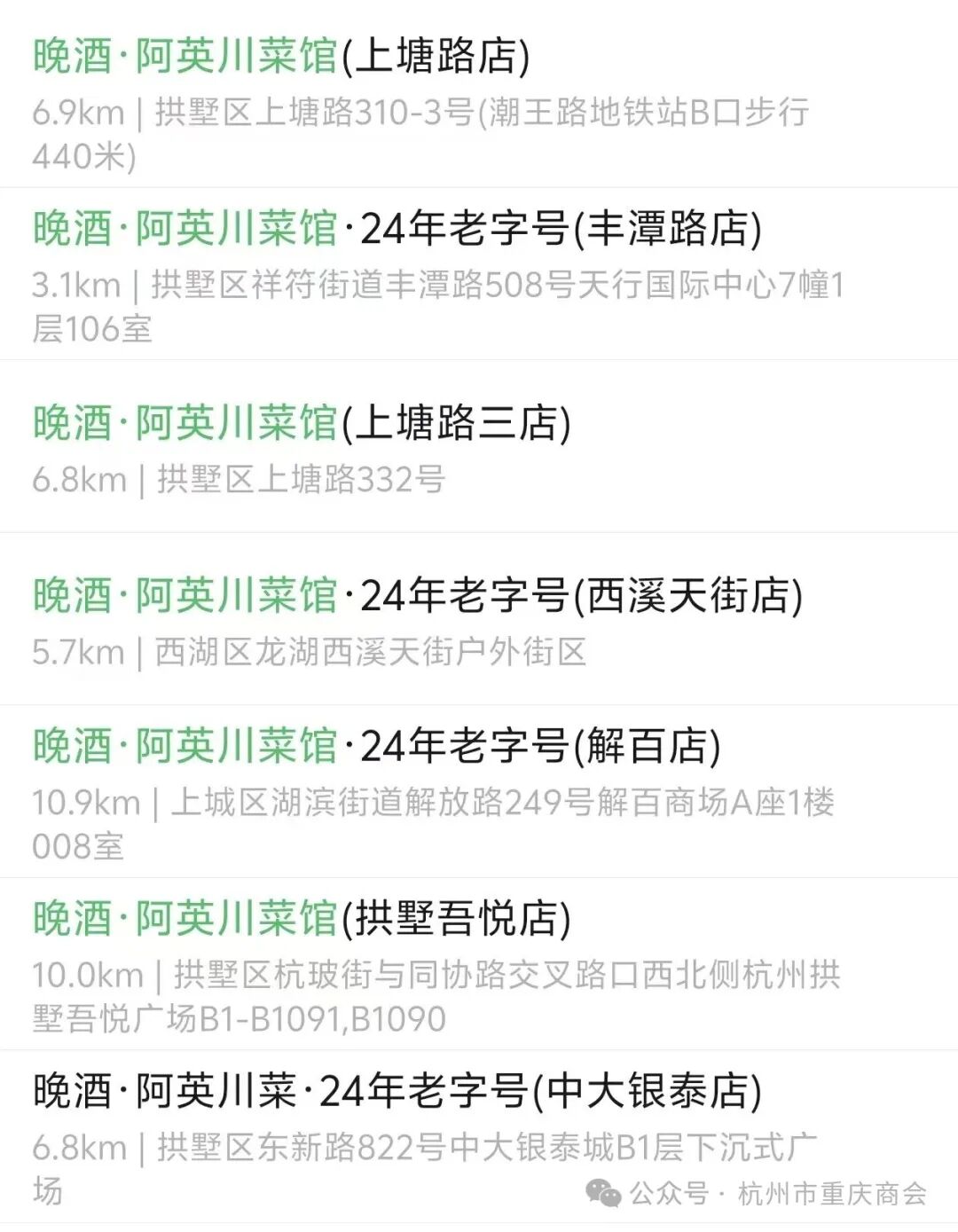This screenshot has width=958, height=1232.
Task: Open the 上塘路三店 at 上塘路332号
Action: [x=302, y=422]
